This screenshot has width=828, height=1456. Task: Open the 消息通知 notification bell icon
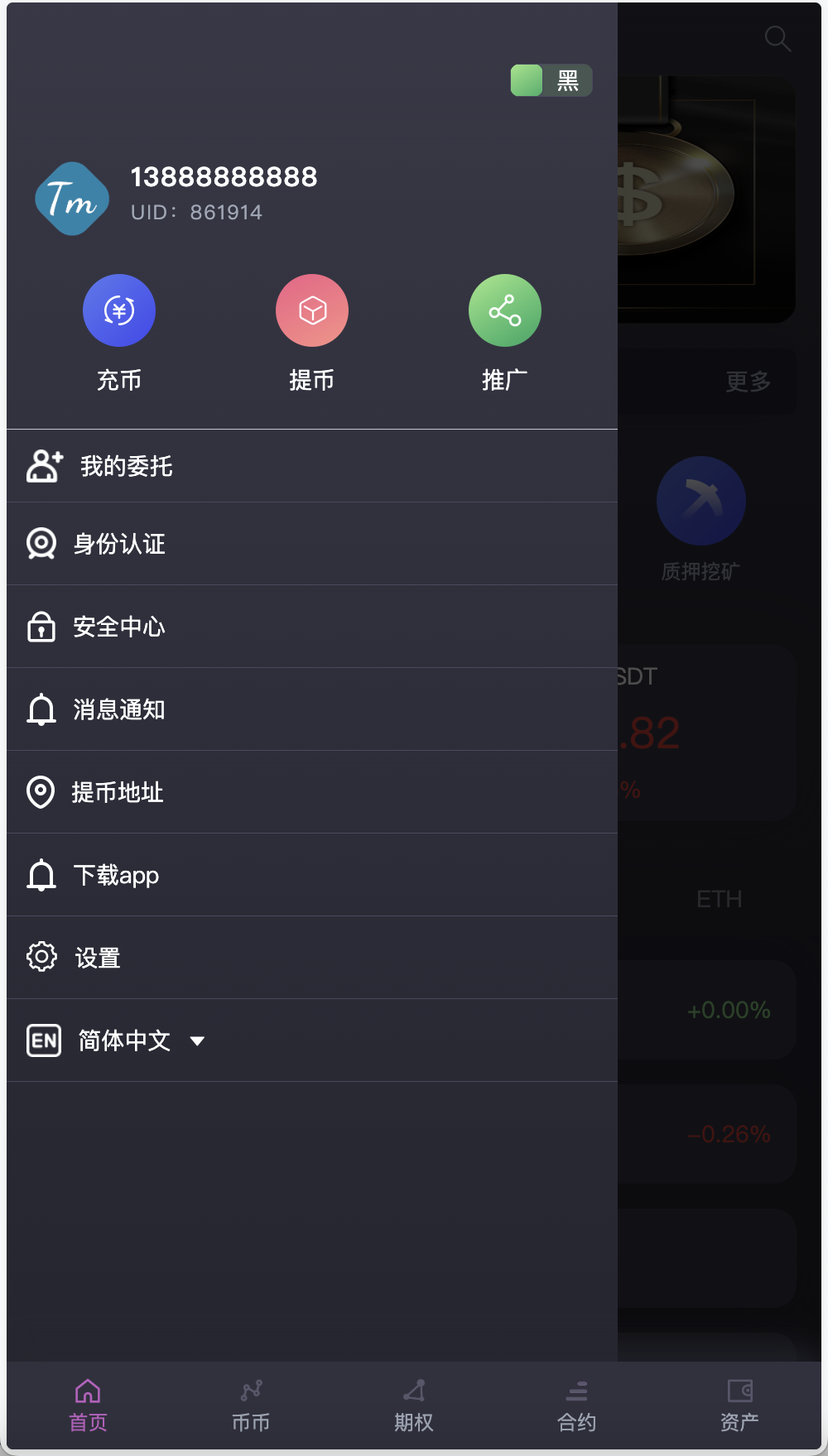pos(41,709)
